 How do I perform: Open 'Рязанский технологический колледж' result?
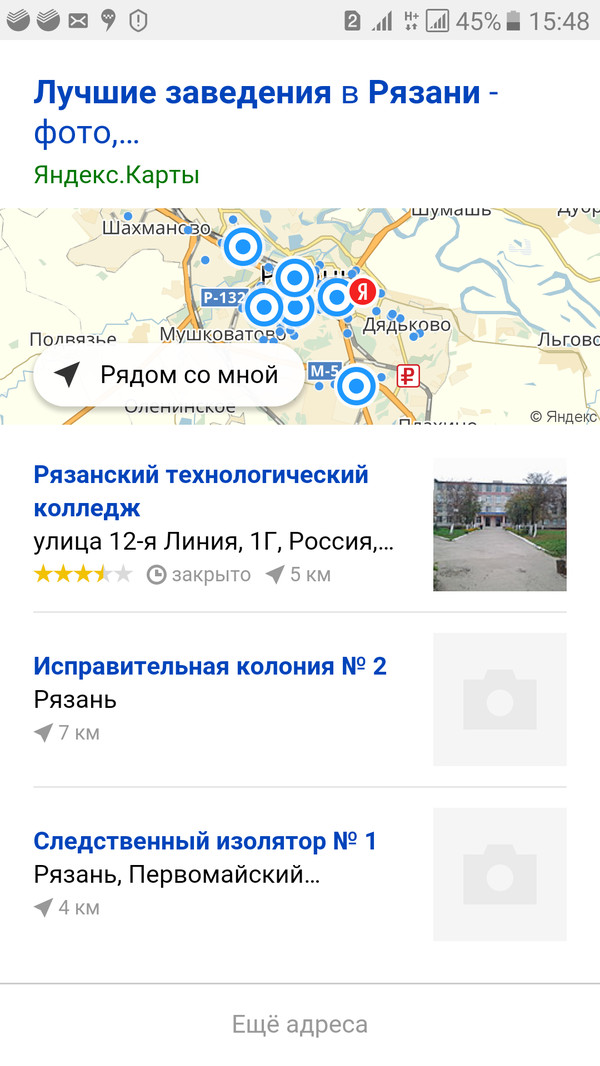point(201,490)
